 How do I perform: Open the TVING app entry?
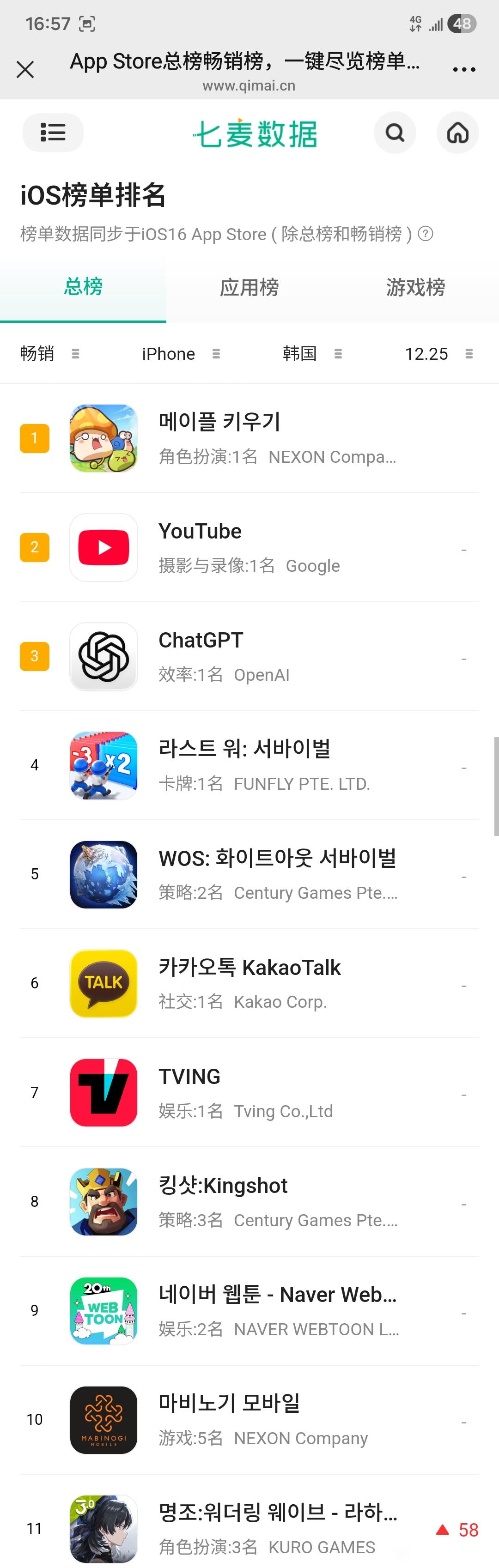[x=249, y=1093]
